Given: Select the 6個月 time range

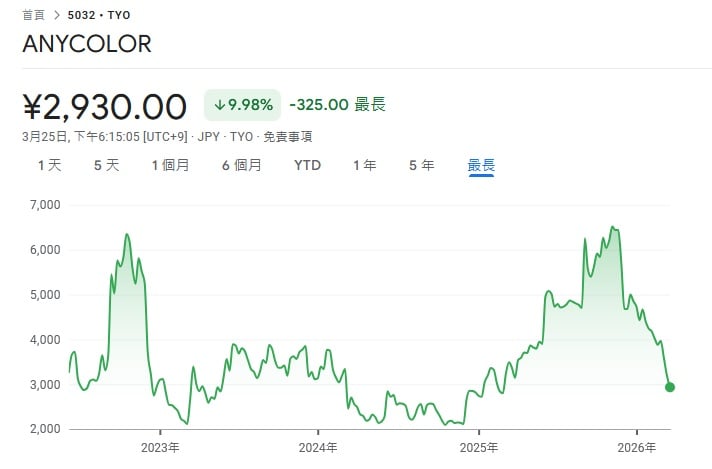Looking at the screenshot, I should click(x=241, y=165).
